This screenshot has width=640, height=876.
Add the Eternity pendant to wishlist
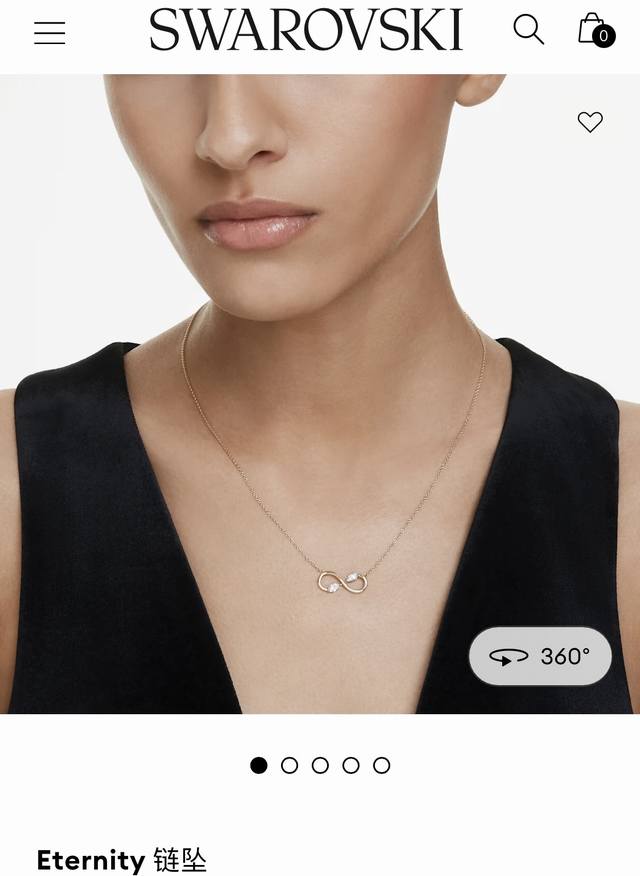pyautogui.click(x=590, y=122)
